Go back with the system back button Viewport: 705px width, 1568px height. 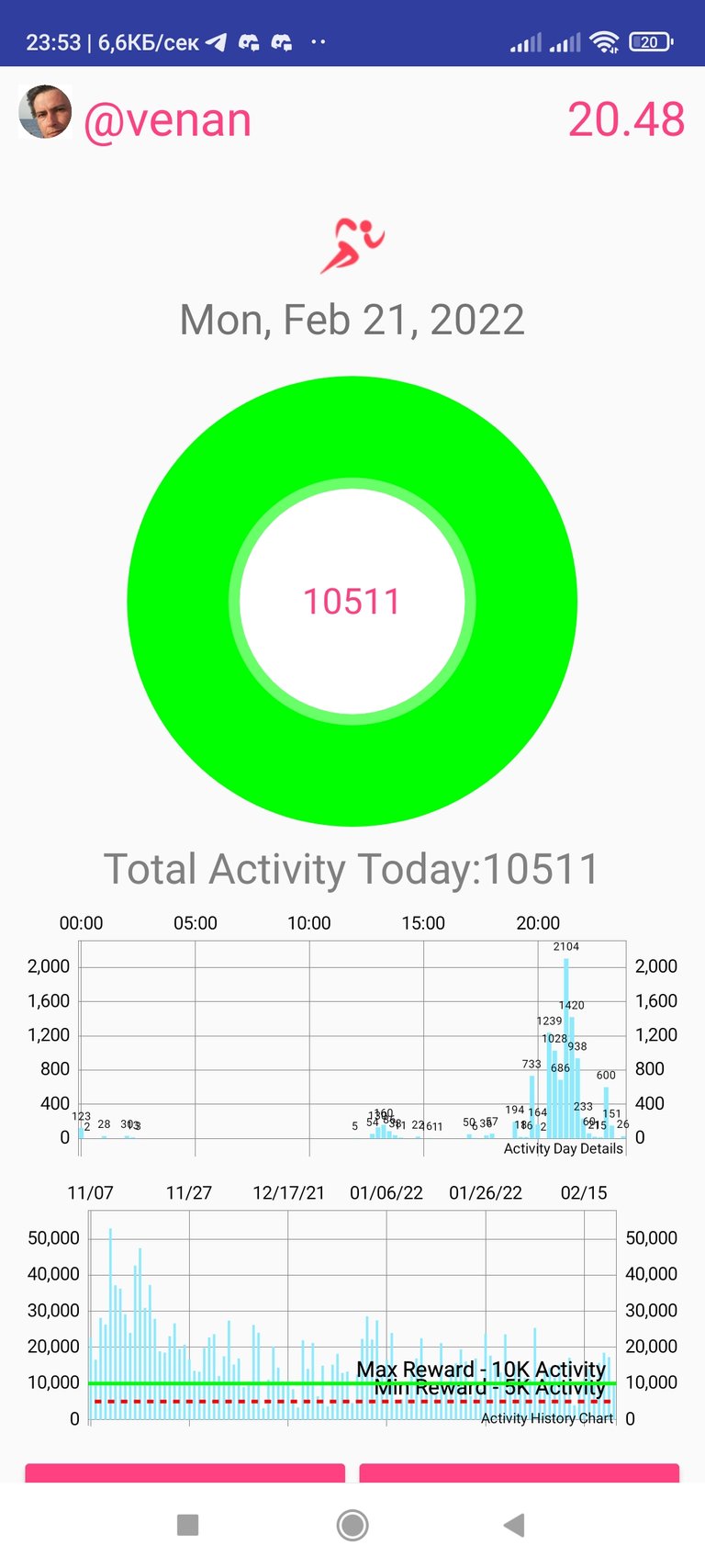coord(514,1525)
